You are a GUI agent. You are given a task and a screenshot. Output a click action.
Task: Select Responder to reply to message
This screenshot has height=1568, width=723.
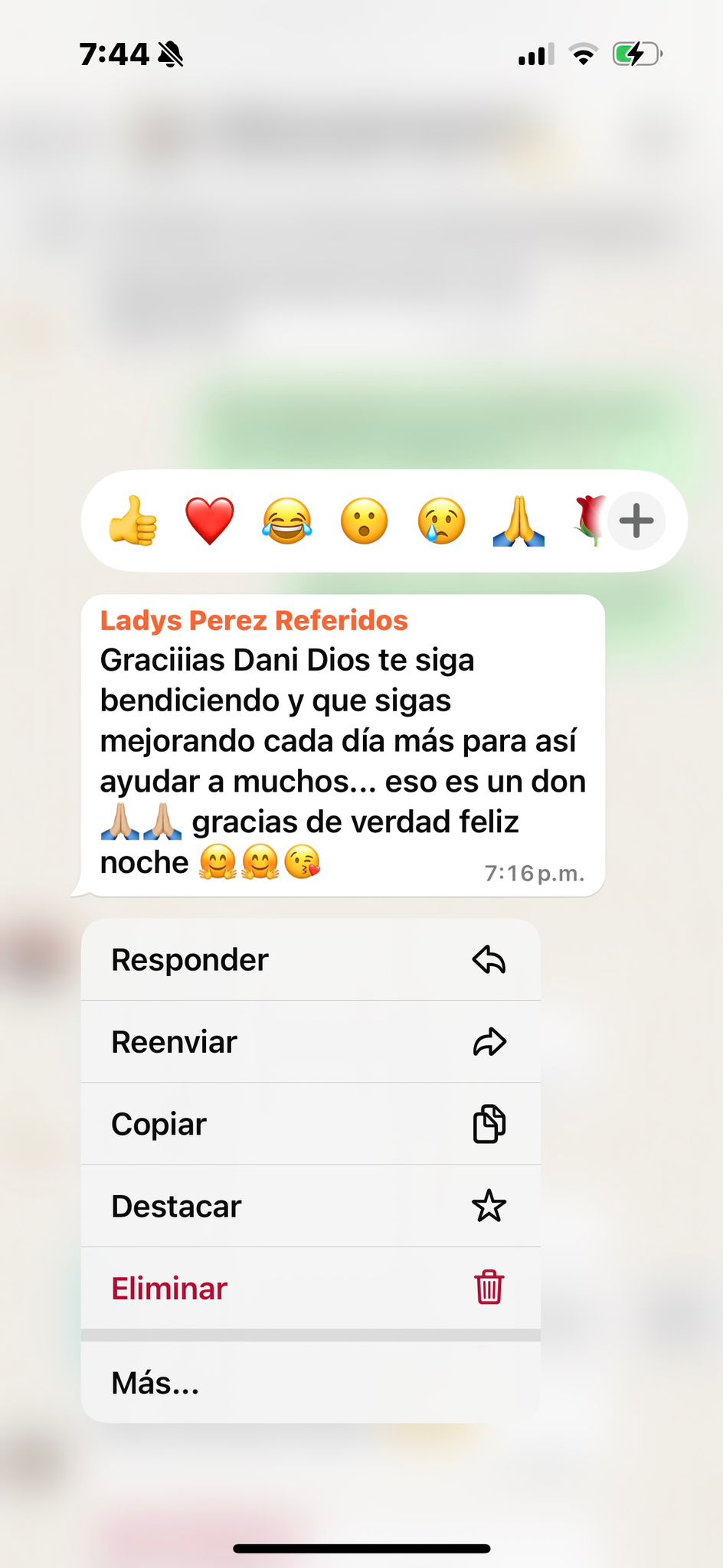[x=311, y=959]
